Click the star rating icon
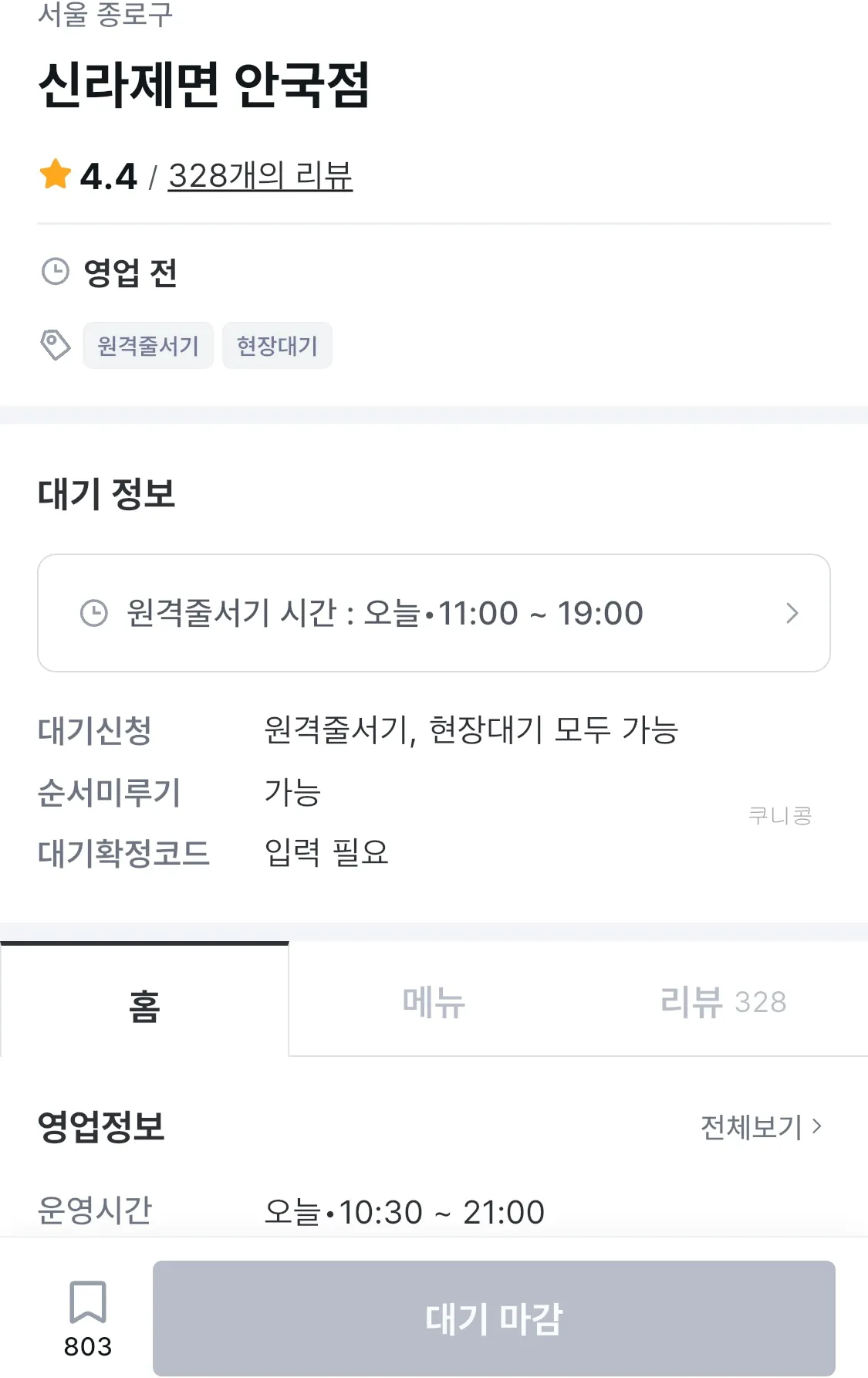This screenshot has height=1378, width=868. 54,176
